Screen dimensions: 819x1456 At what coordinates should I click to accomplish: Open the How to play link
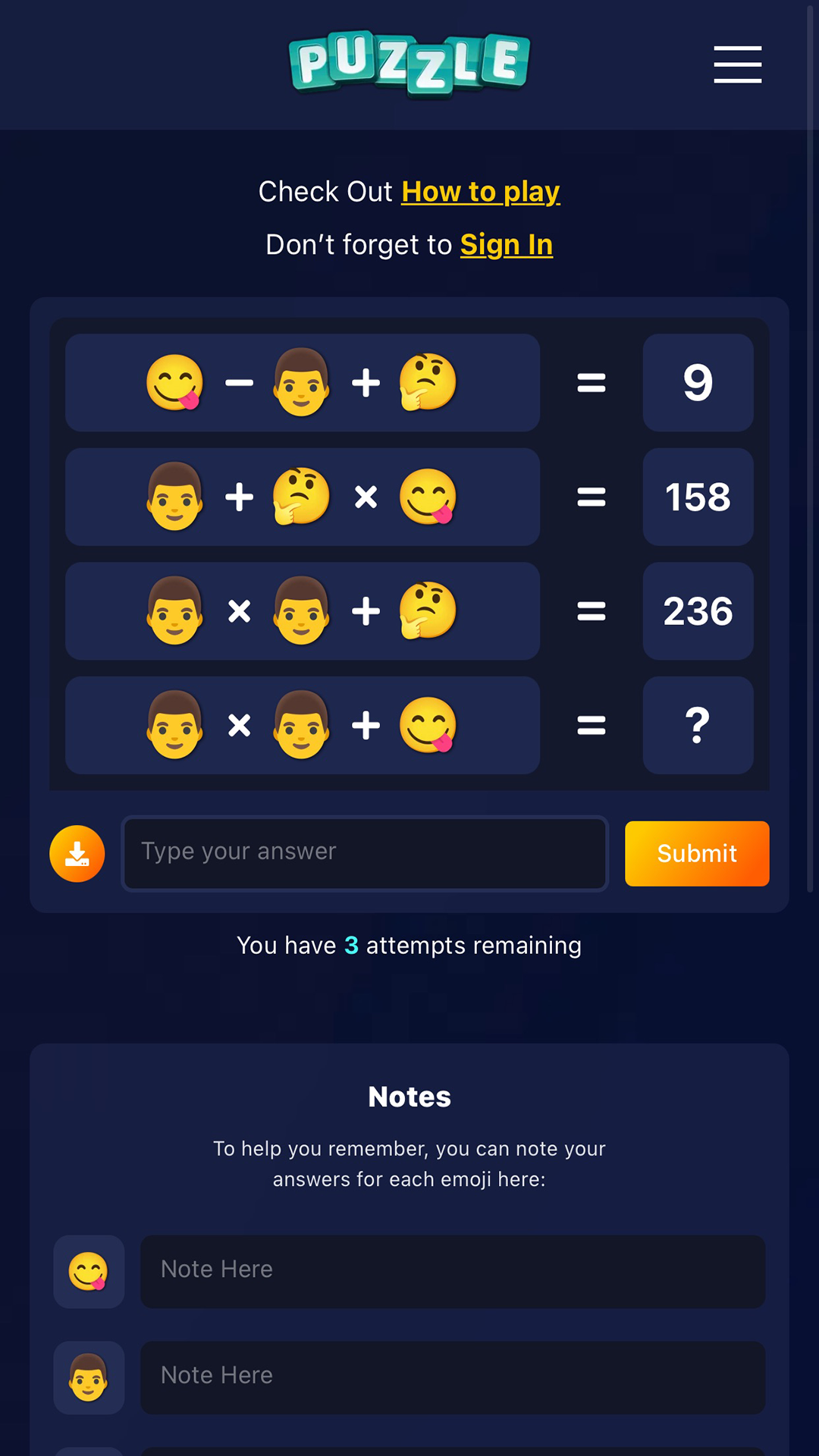tap(481, 192)
